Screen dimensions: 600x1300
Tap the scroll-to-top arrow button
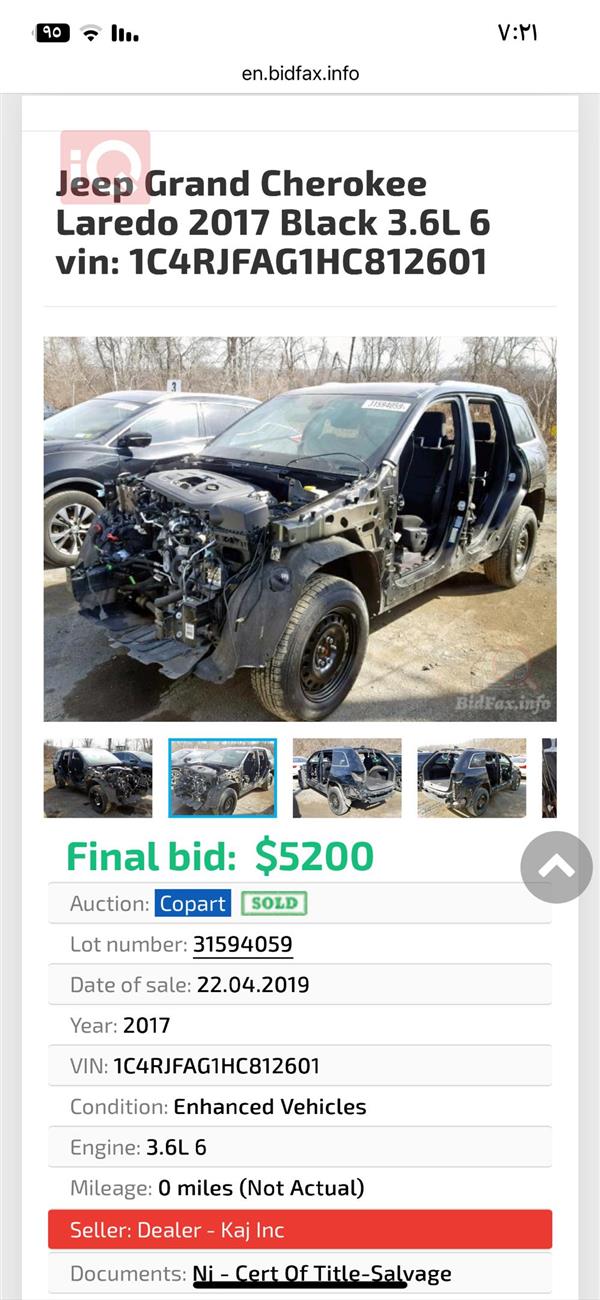[556, 867]
